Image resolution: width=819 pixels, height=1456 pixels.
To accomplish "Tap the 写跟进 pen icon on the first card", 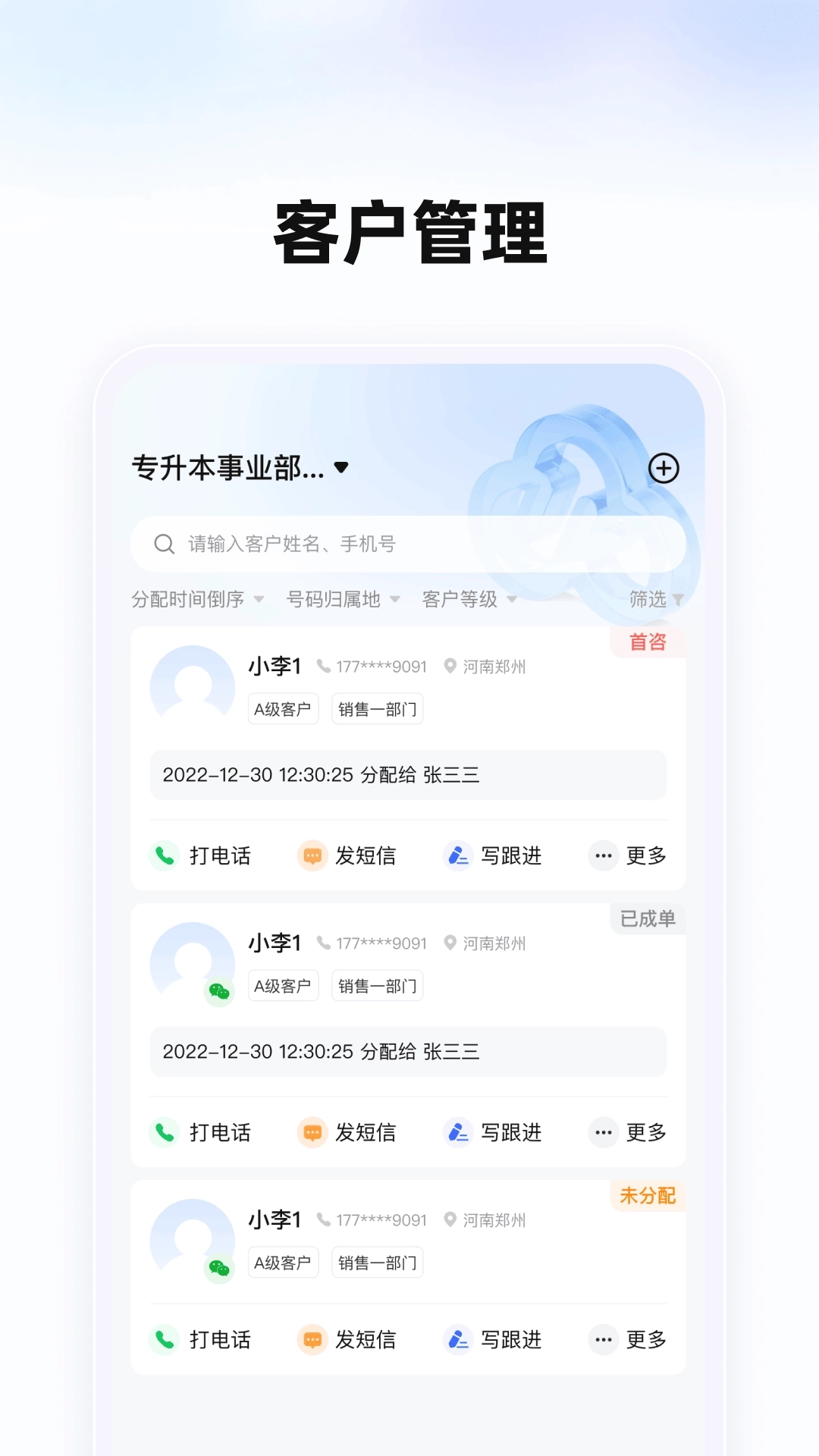I will coord(458,855).
